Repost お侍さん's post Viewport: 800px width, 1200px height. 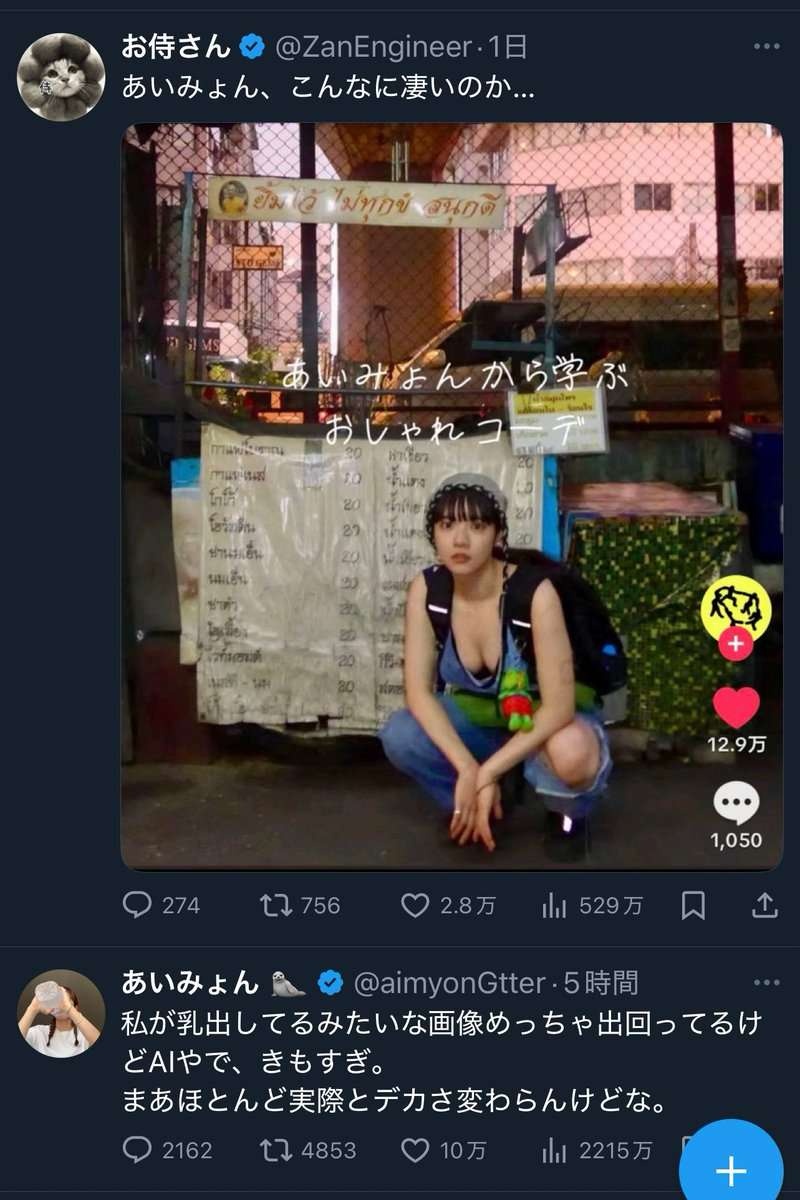(x=275, y=906)
